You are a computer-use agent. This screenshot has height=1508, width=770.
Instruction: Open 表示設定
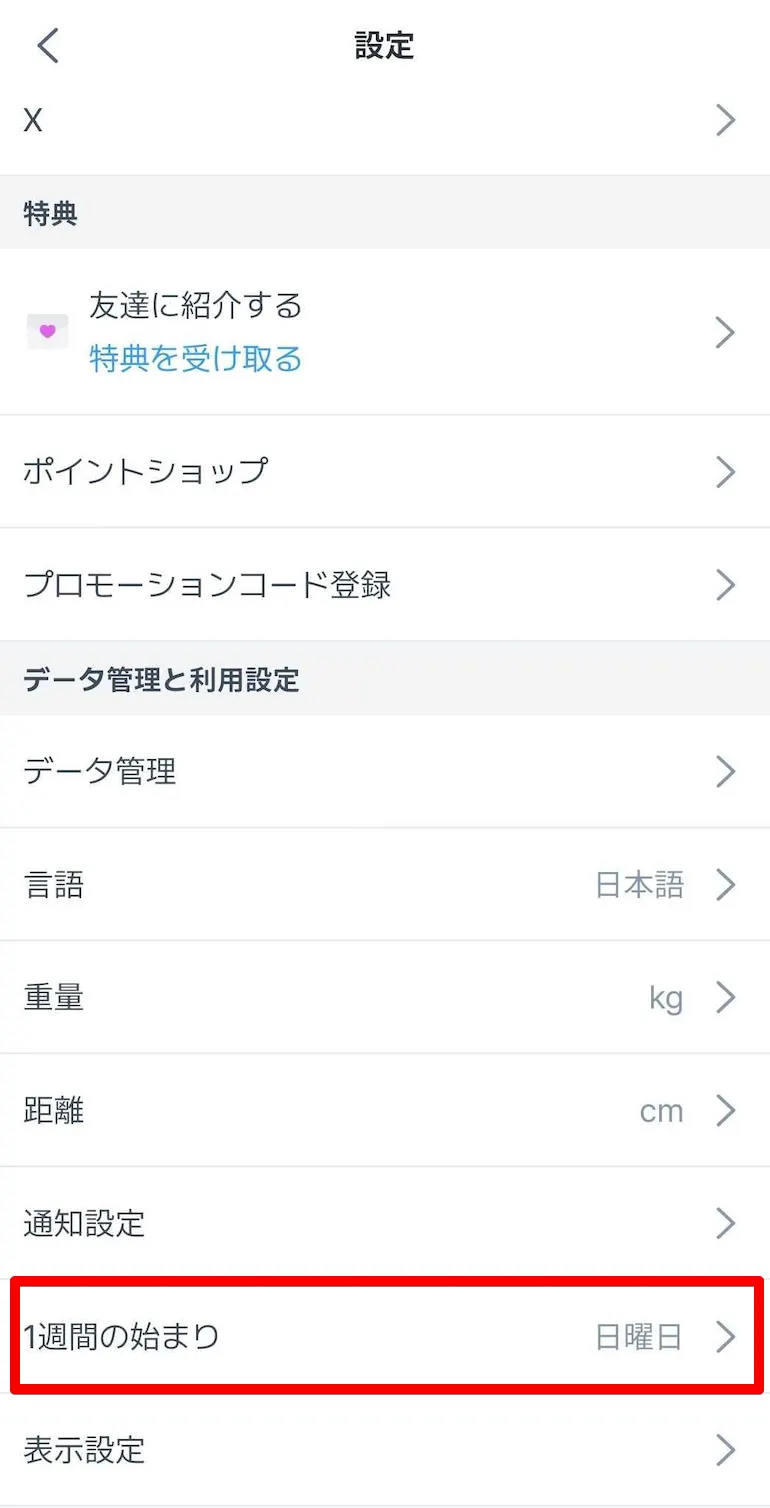[x=385, y=1449]
